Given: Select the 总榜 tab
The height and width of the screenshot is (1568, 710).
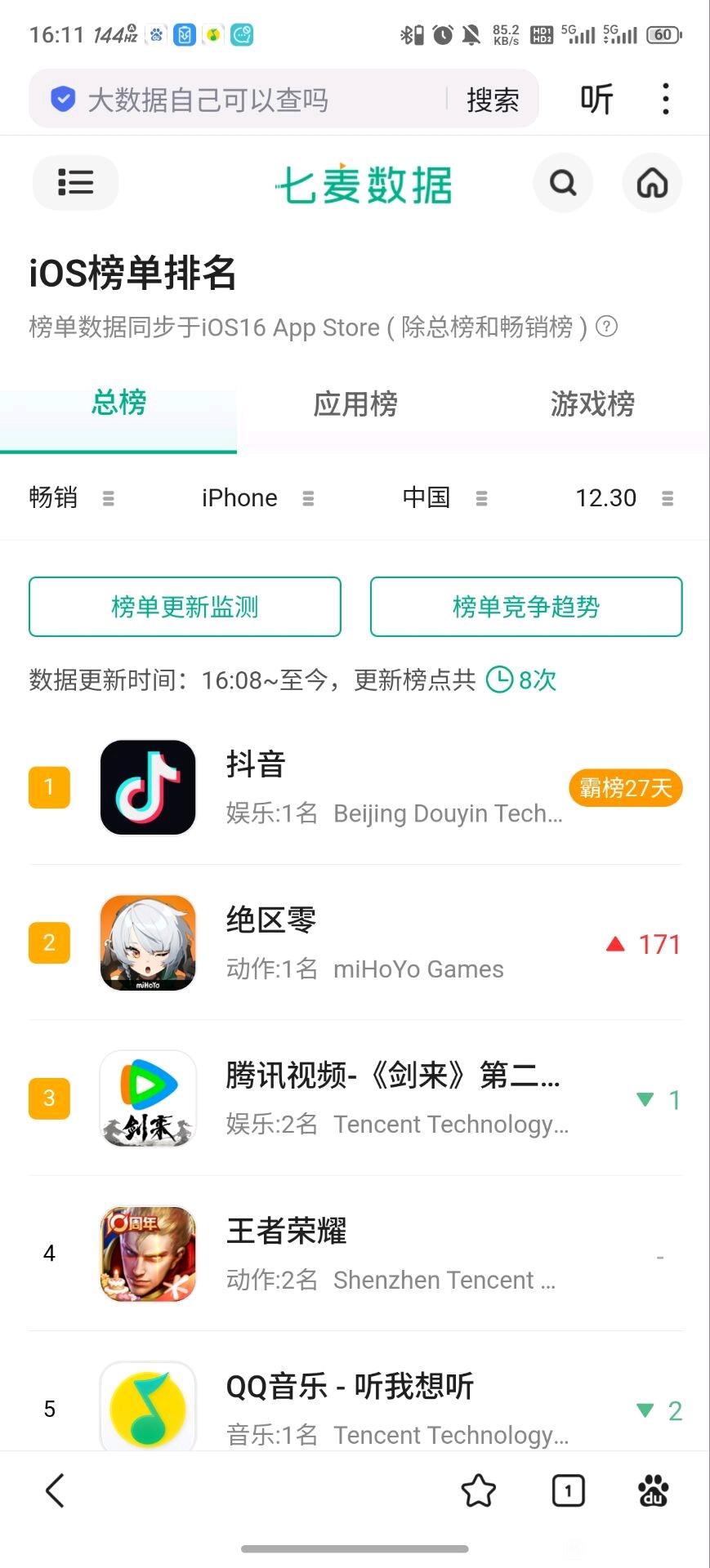Looking at the screenshot, I should tap(119, 403).
